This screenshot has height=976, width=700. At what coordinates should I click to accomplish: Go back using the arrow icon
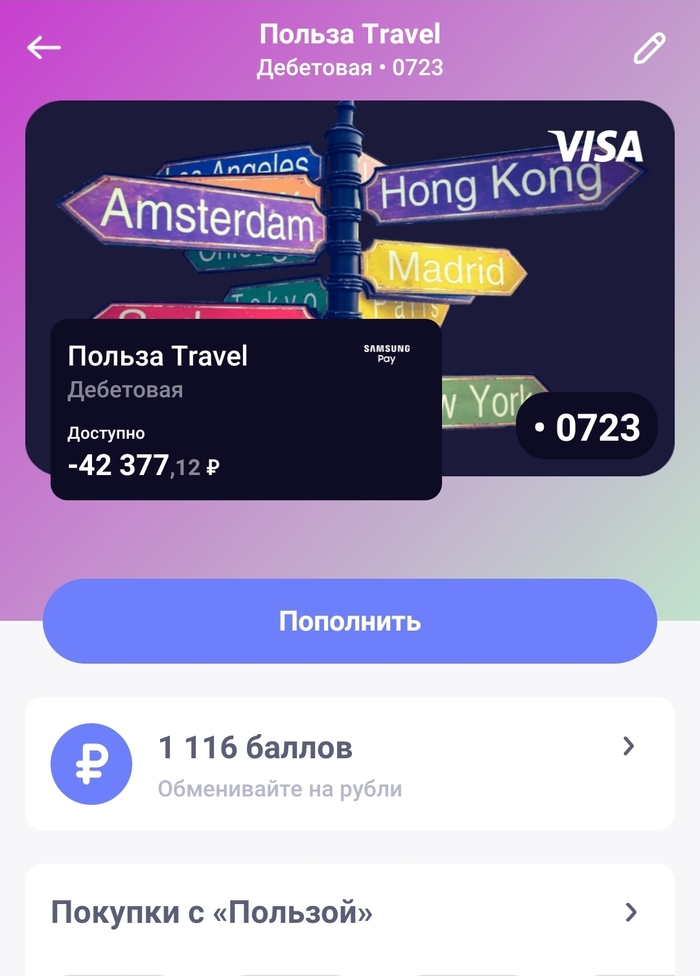coord(44,48)
